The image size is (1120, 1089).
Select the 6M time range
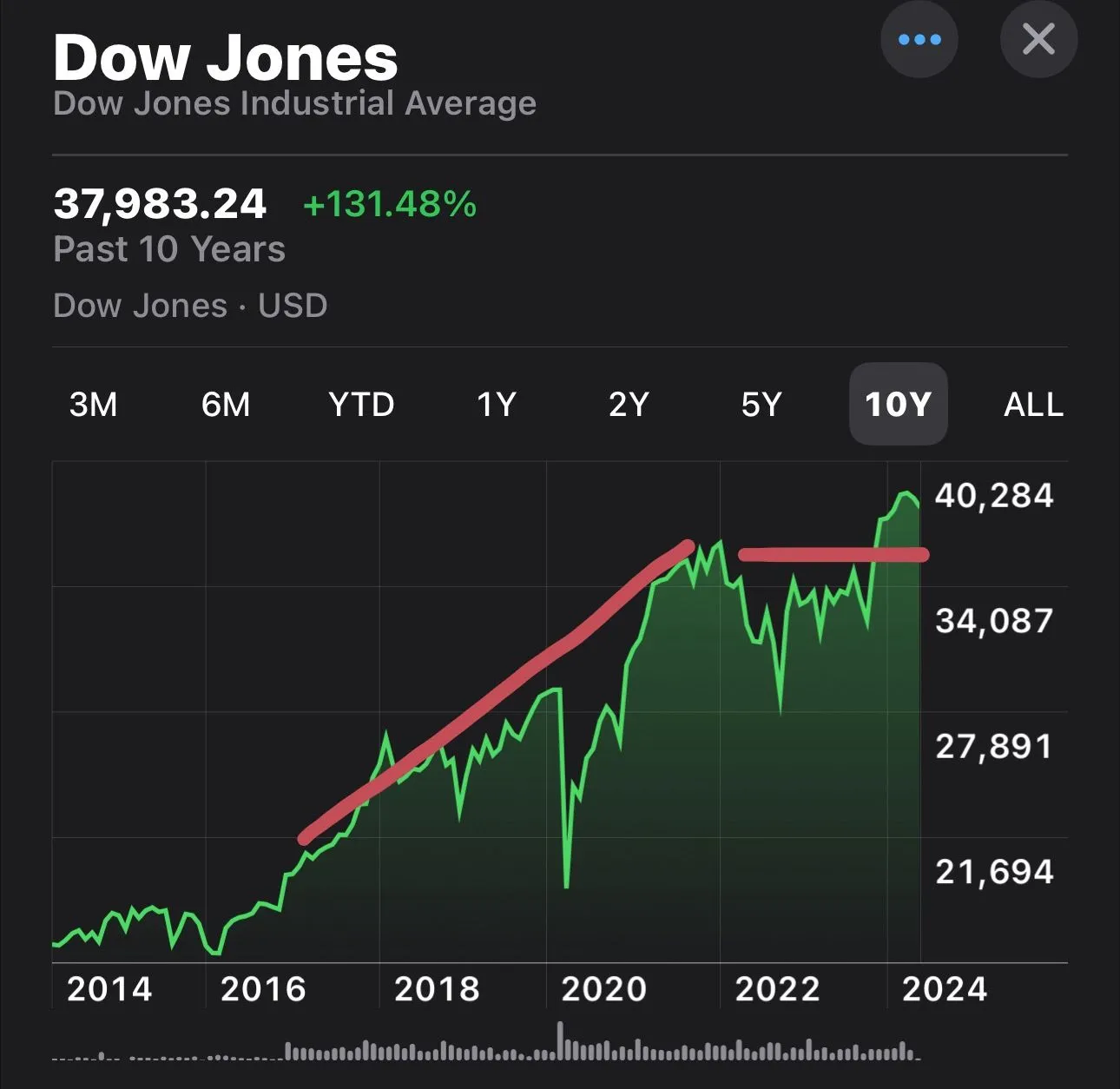(226, 405)
